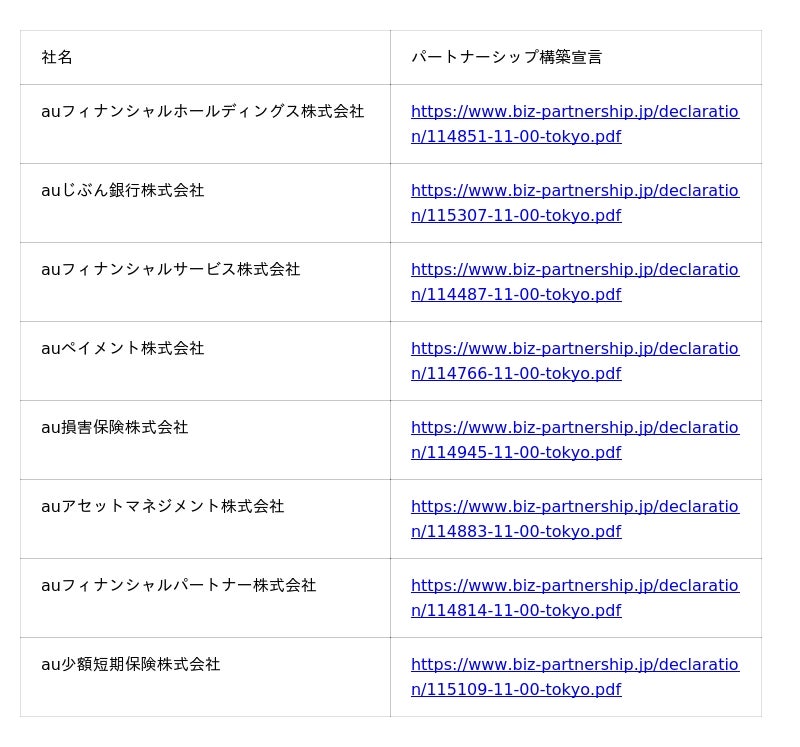800x747 pixels.
Task: Open the auフィナンシャルホールディングス declaration link 114851
Action: [x=574, y=112]
